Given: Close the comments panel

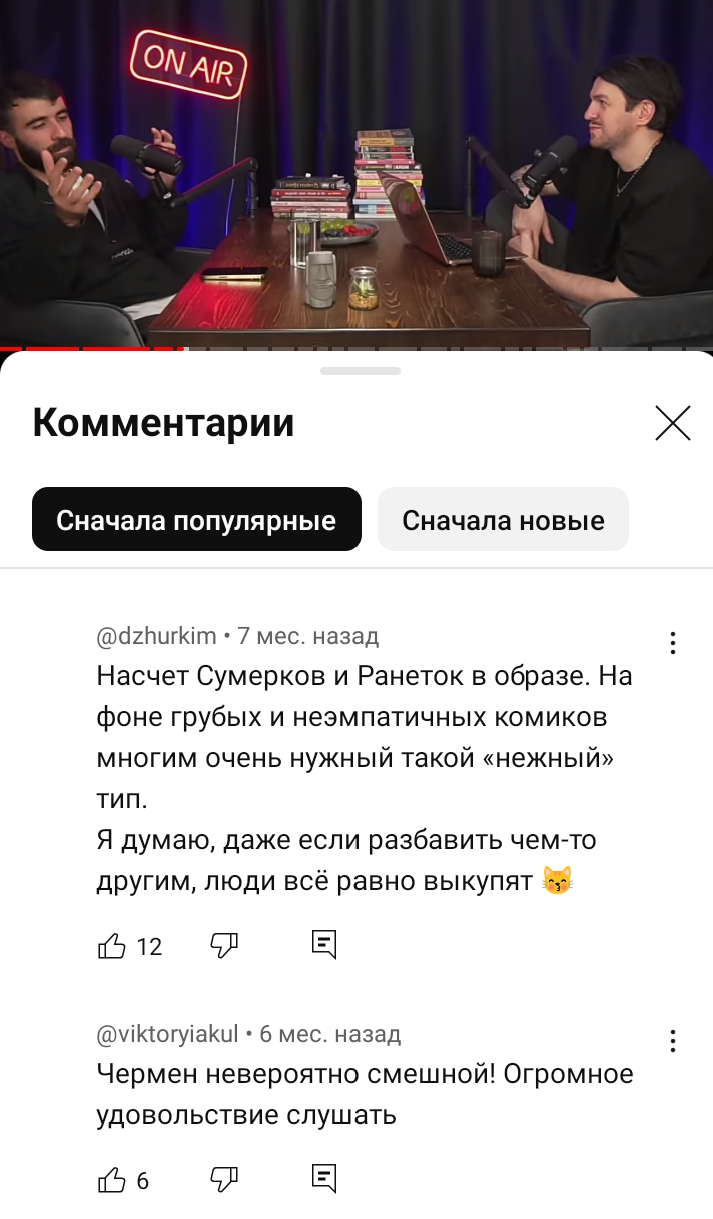Looking at the screenshot, I should (x=672, y=423).
